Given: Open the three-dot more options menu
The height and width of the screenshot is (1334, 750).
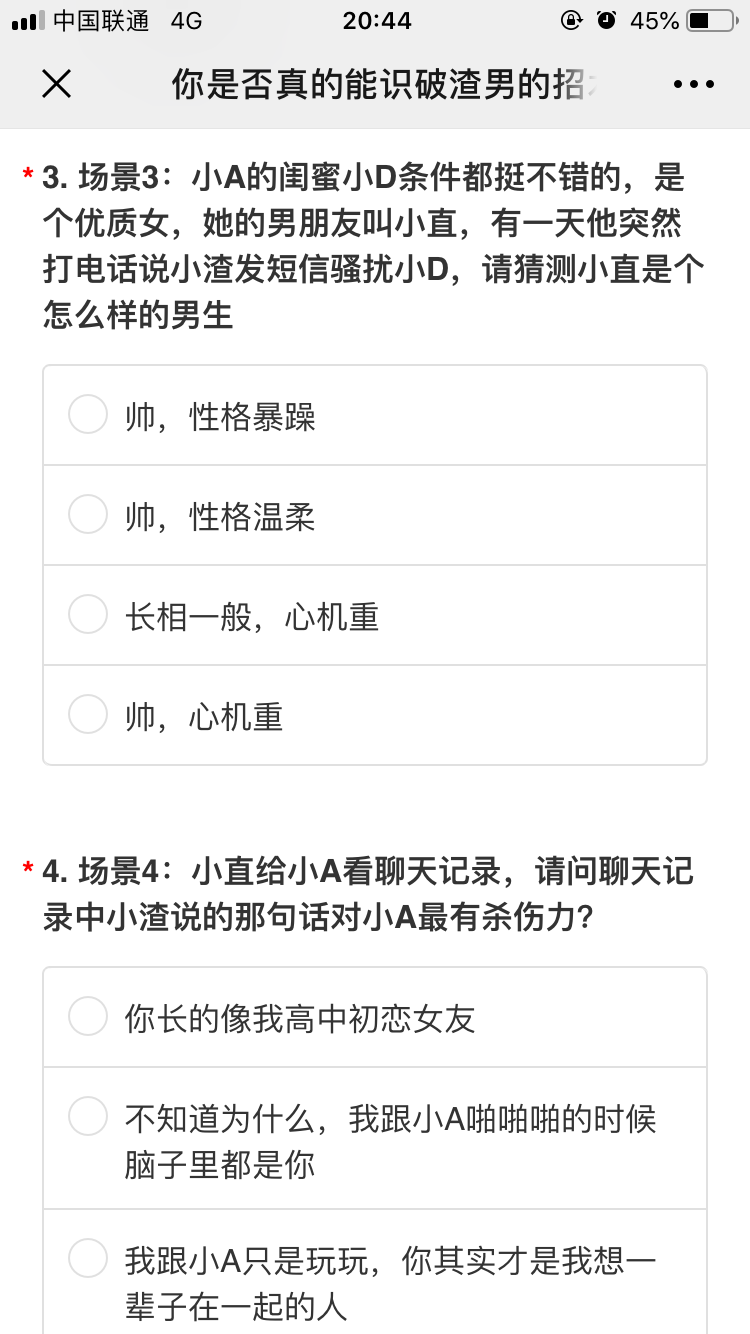Looking at the screenshot, I should click(694, 85).
